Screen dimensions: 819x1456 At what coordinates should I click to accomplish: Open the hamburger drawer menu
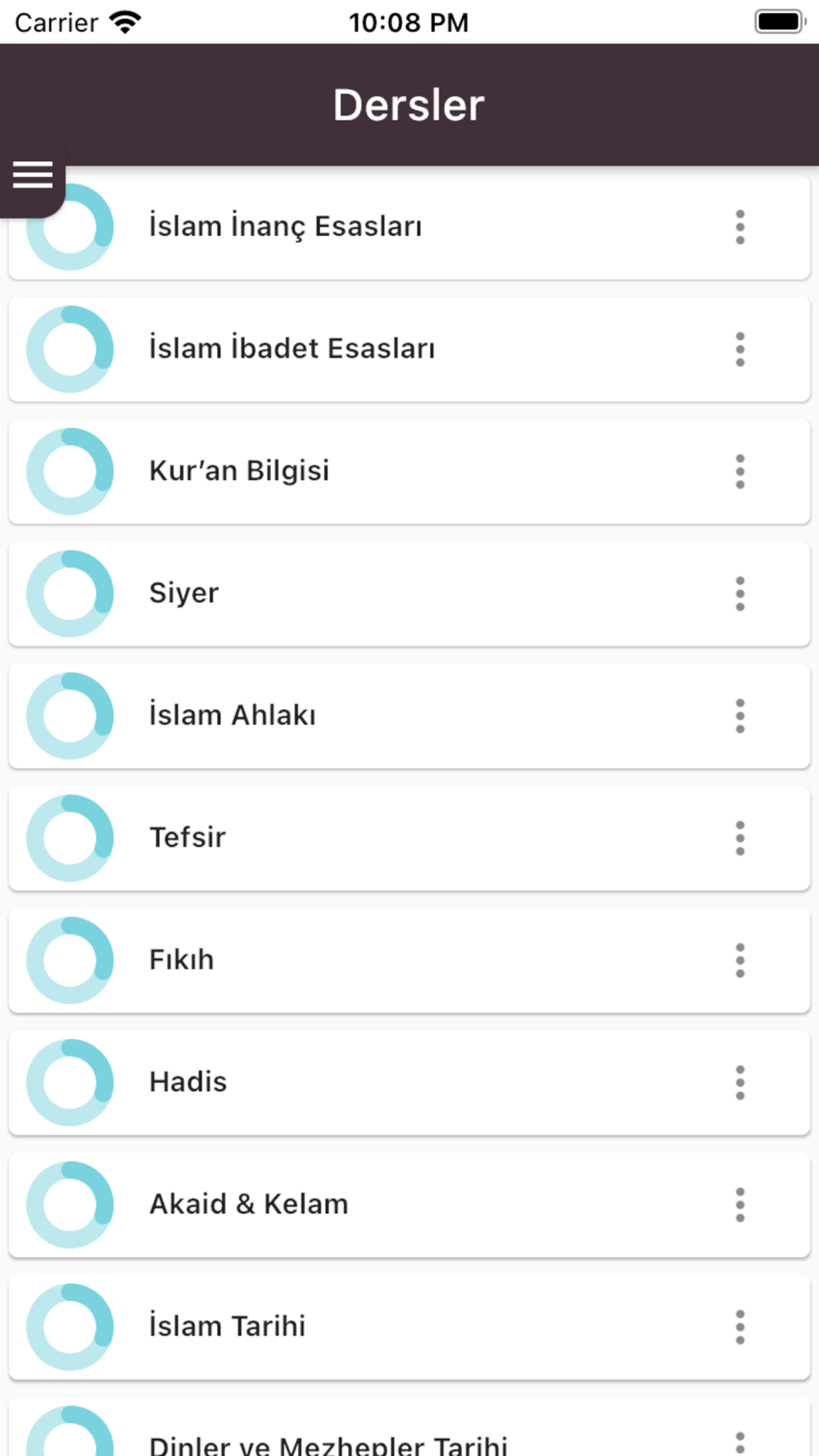33,174
